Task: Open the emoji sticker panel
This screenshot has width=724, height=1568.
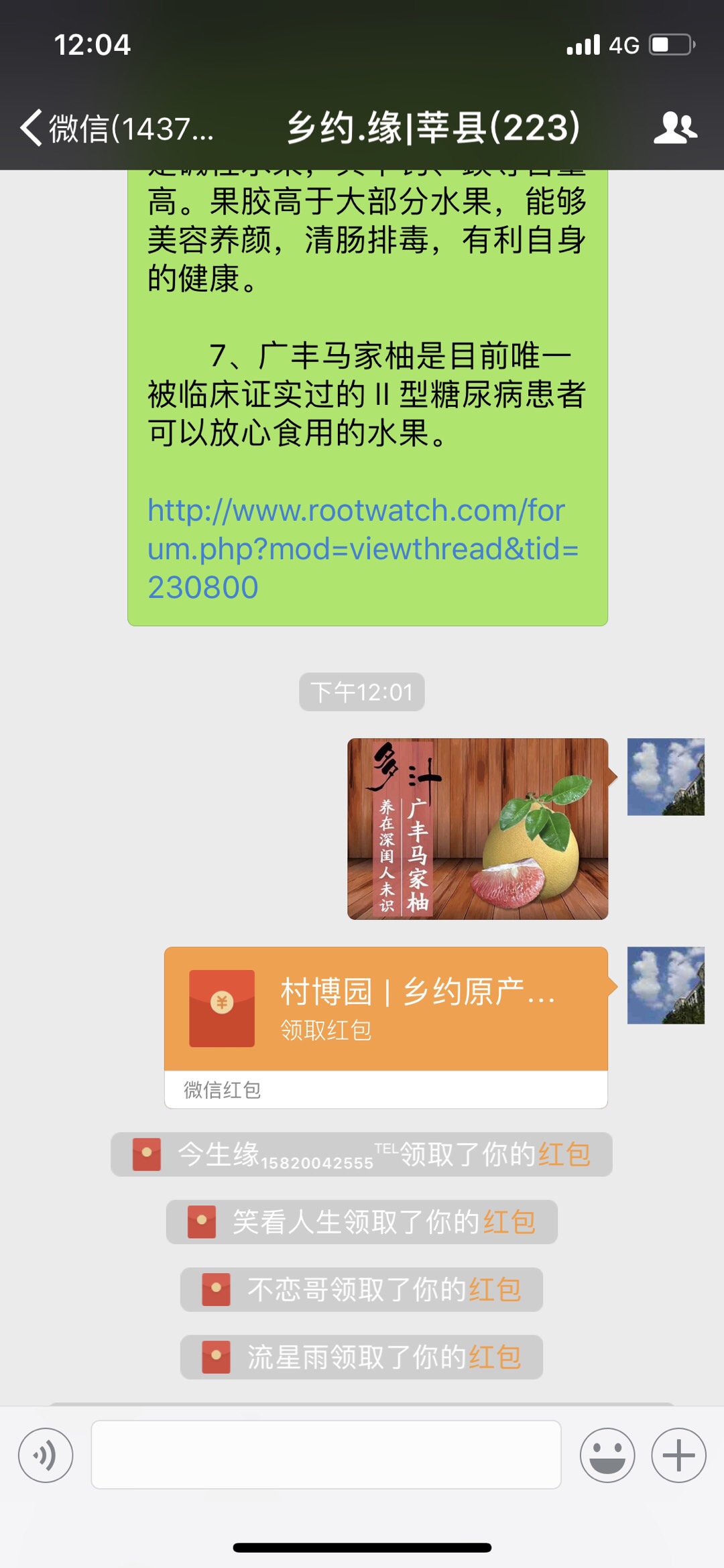Action: 607,1455
